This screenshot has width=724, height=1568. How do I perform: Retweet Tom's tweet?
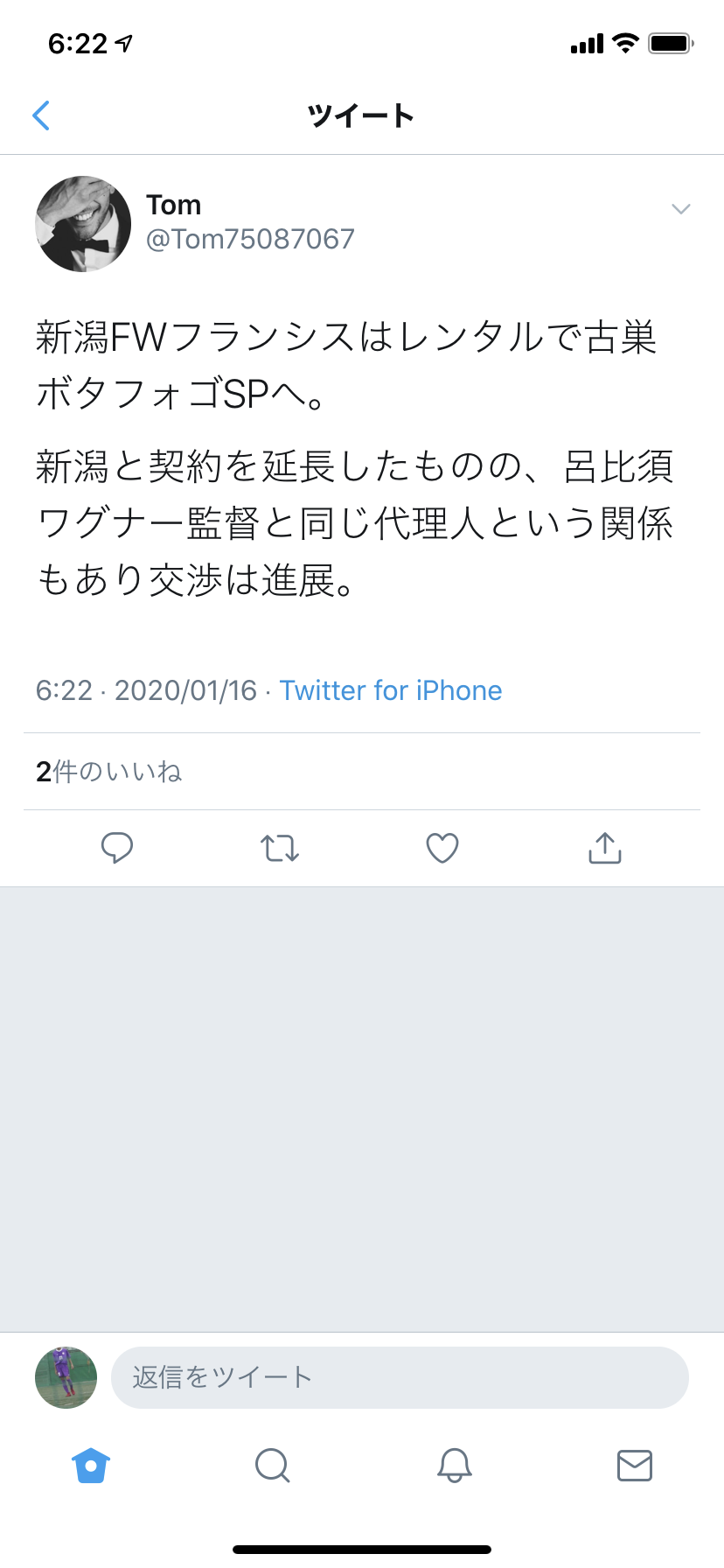click(x=280, y=848)
